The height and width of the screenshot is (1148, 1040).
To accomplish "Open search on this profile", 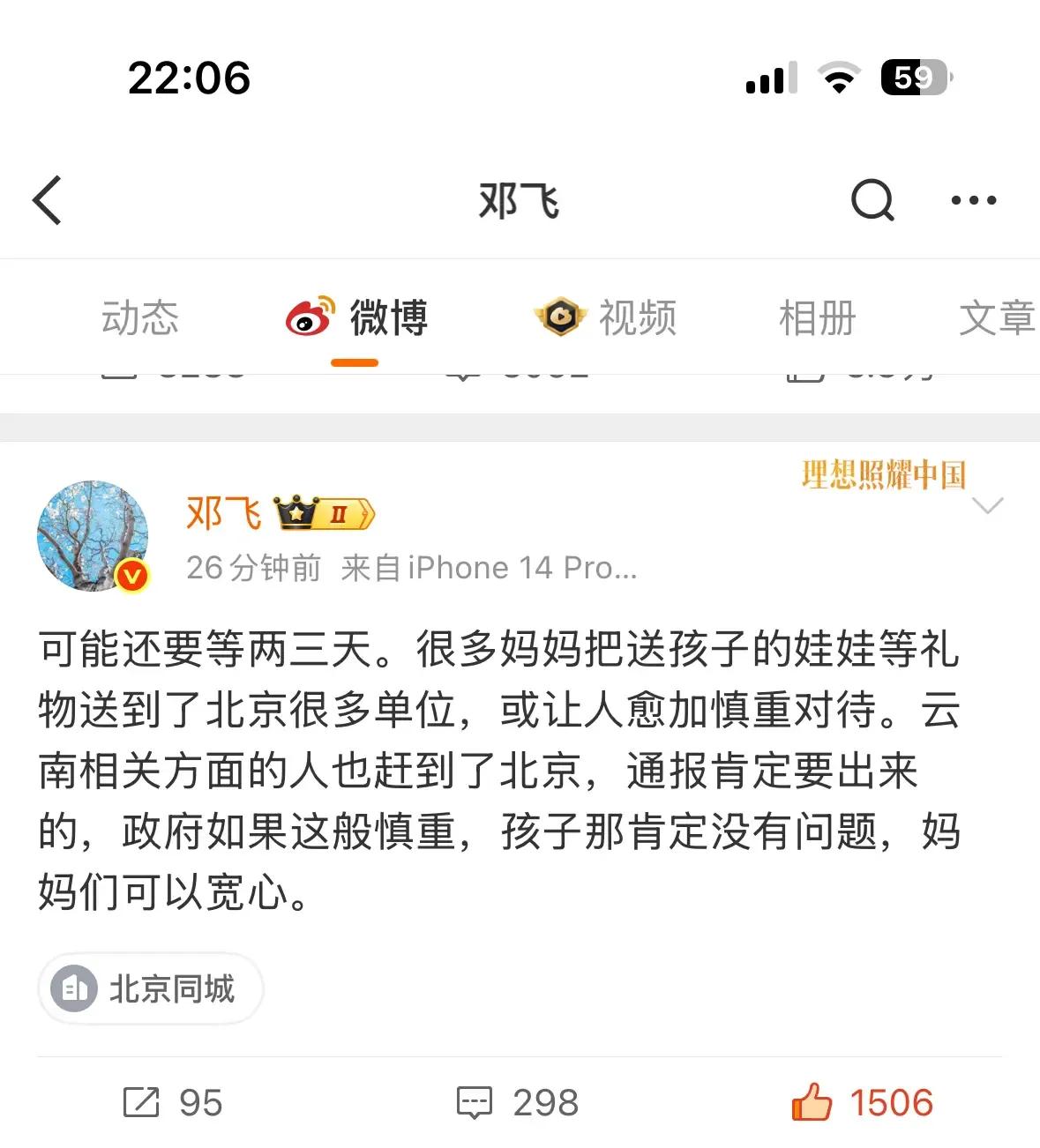I will coord(872,200).
